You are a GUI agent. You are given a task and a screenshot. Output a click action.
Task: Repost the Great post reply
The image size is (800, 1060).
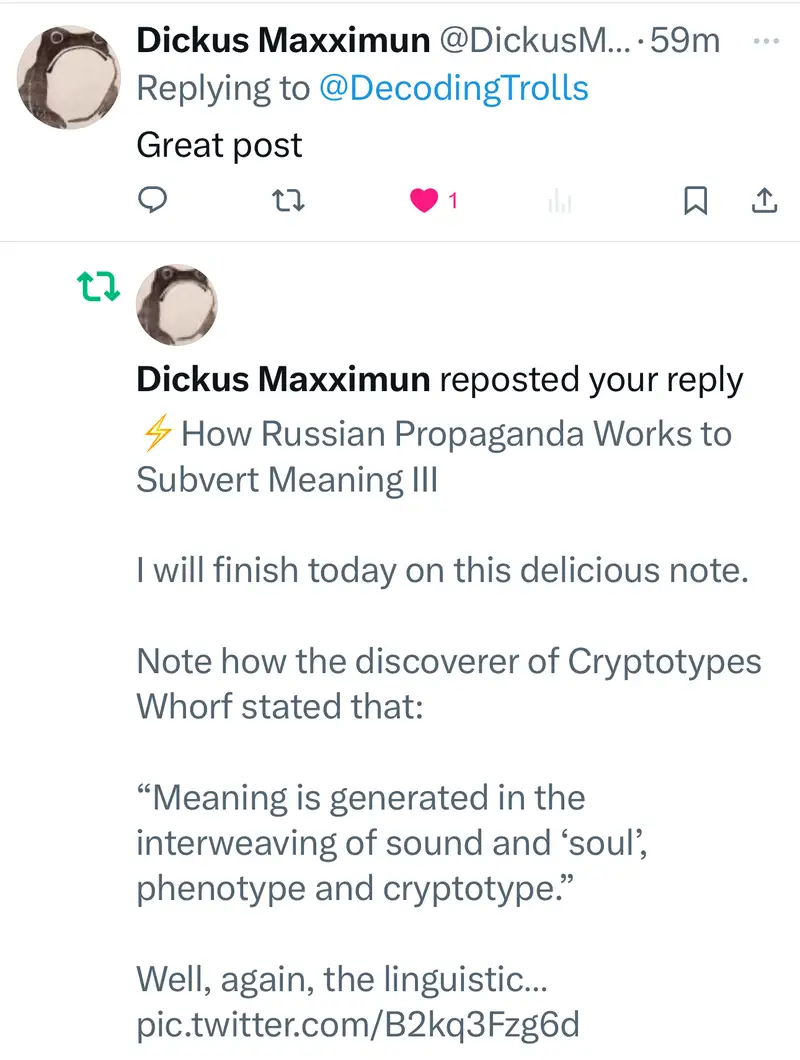click(x=289, y=202)
